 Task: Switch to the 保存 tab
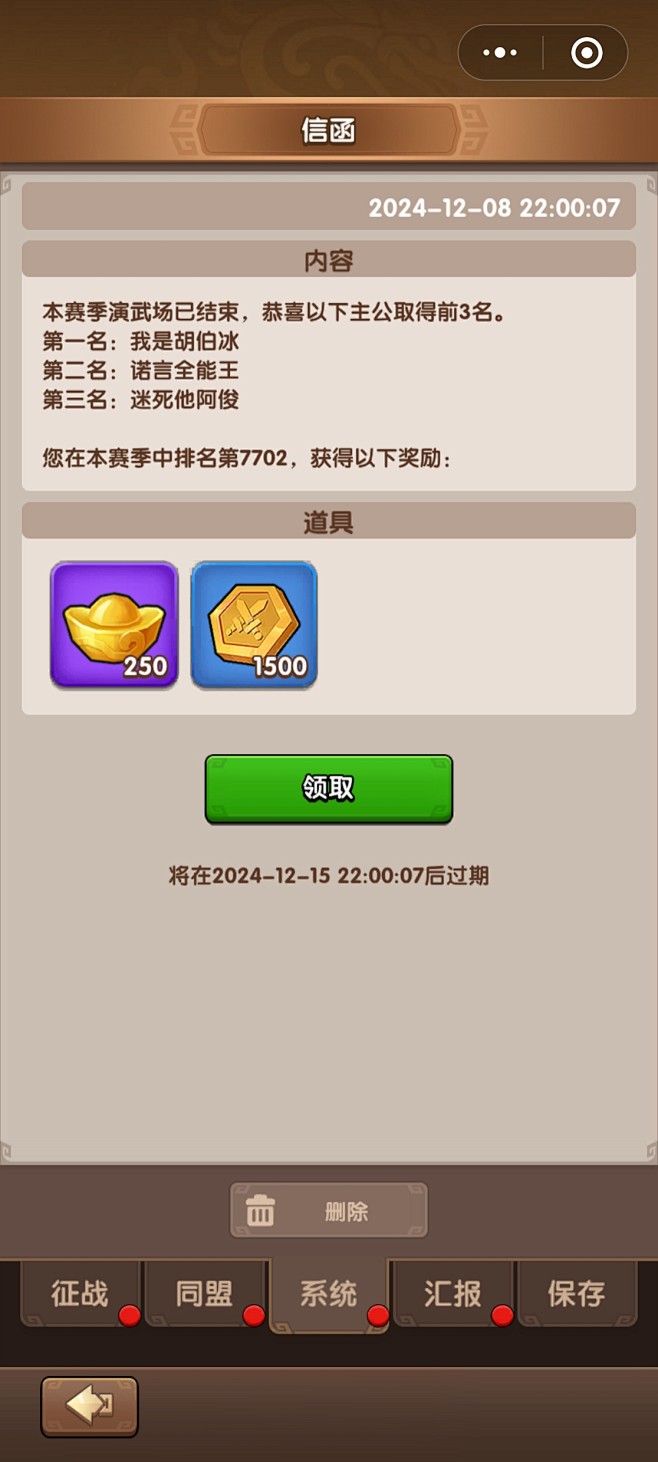pyautogui.click(x=576, y=1293)
